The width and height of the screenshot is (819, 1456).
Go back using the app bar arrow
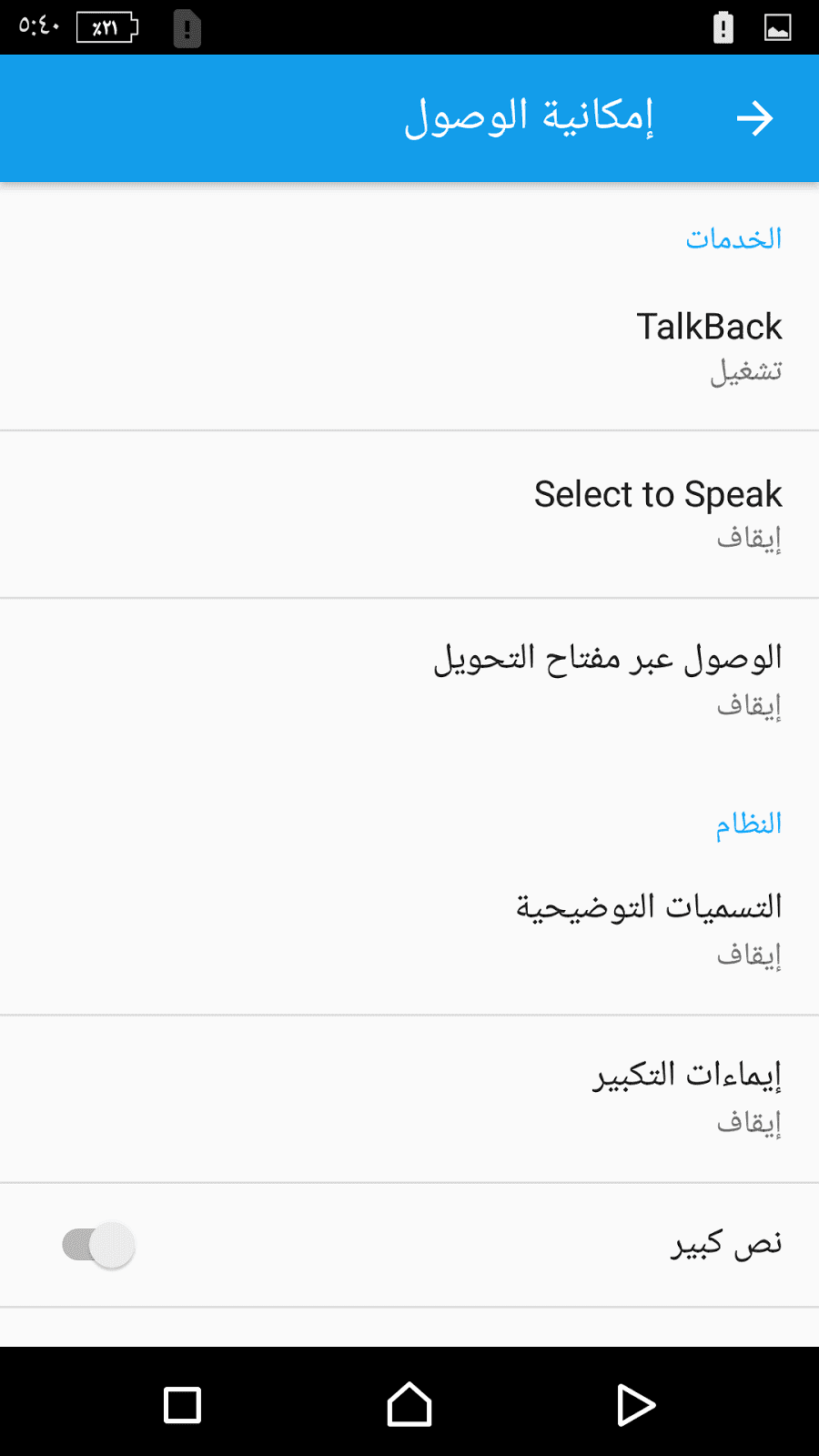(x=754, y=118)
